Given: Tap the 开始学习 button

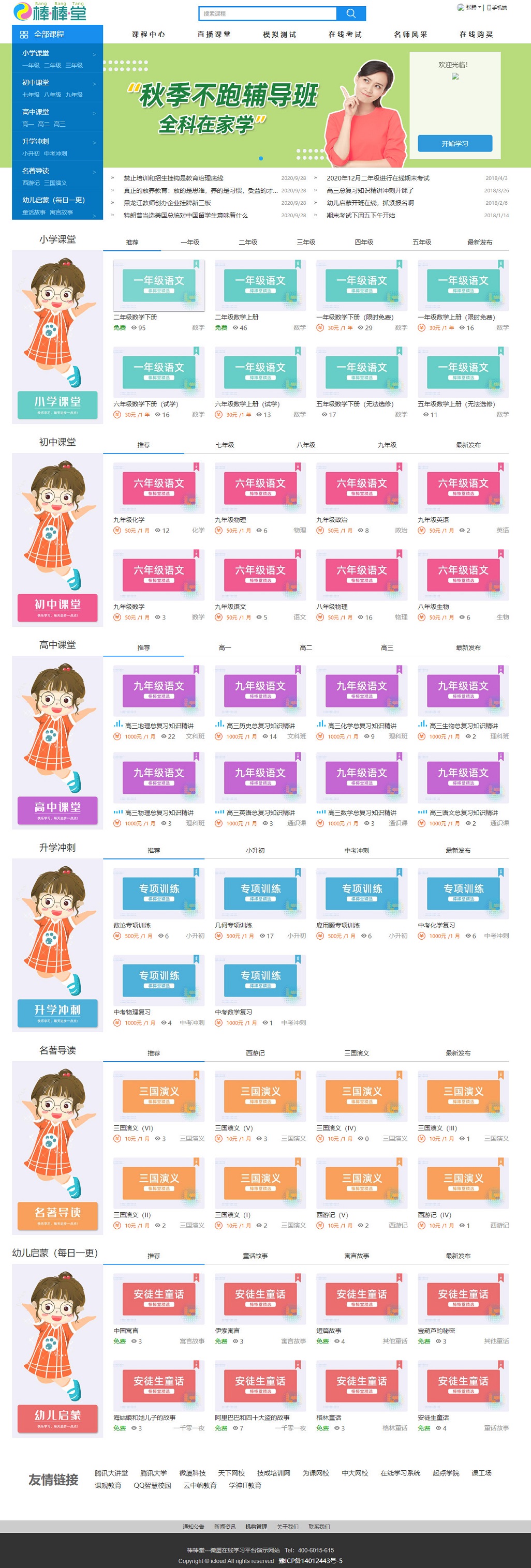Looking at the screenshot, I should (455, 144).
